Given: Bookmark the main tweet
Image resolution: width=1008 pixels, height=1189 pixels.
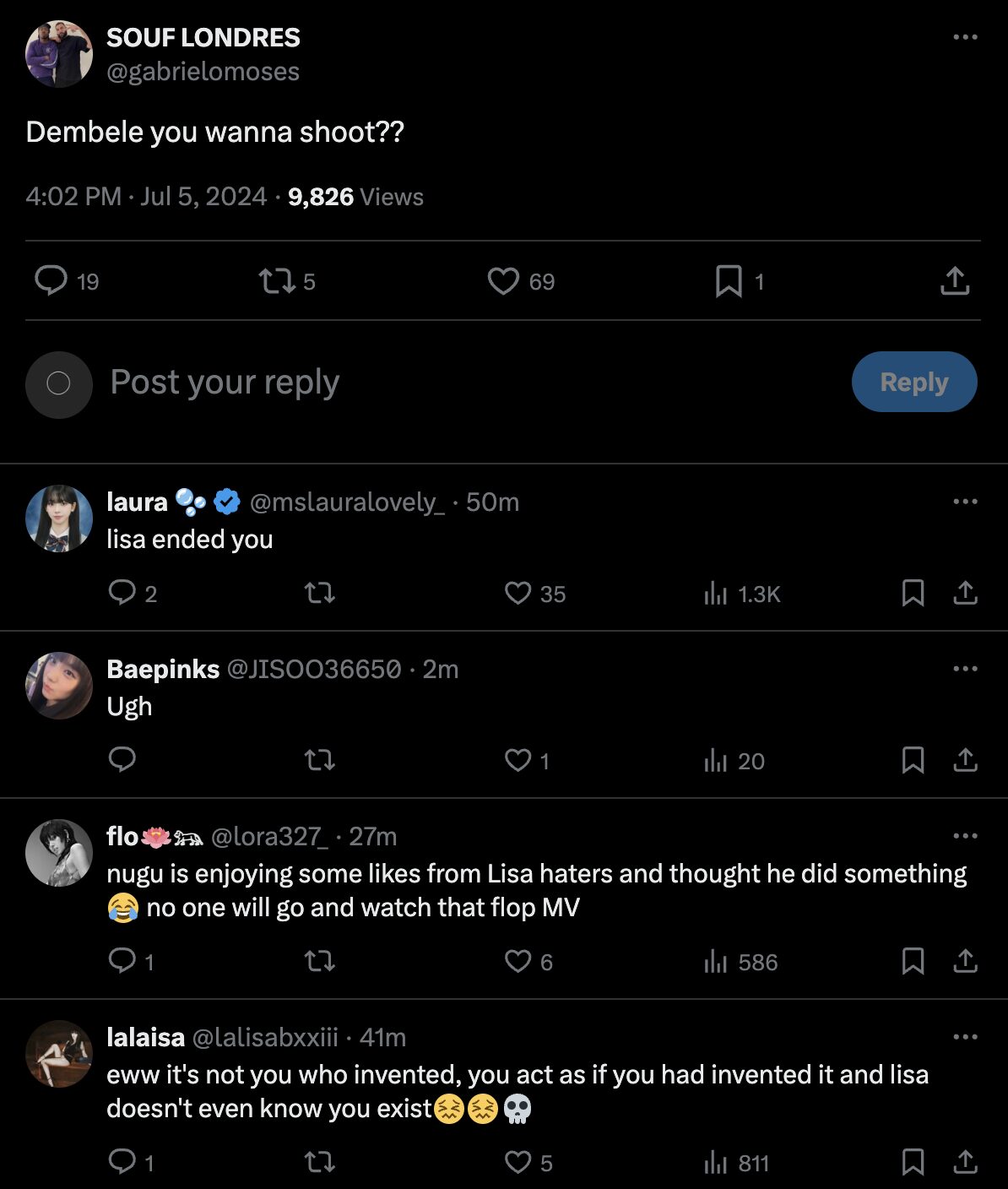Looking at the screenshot, I should [x=729, y=281].
